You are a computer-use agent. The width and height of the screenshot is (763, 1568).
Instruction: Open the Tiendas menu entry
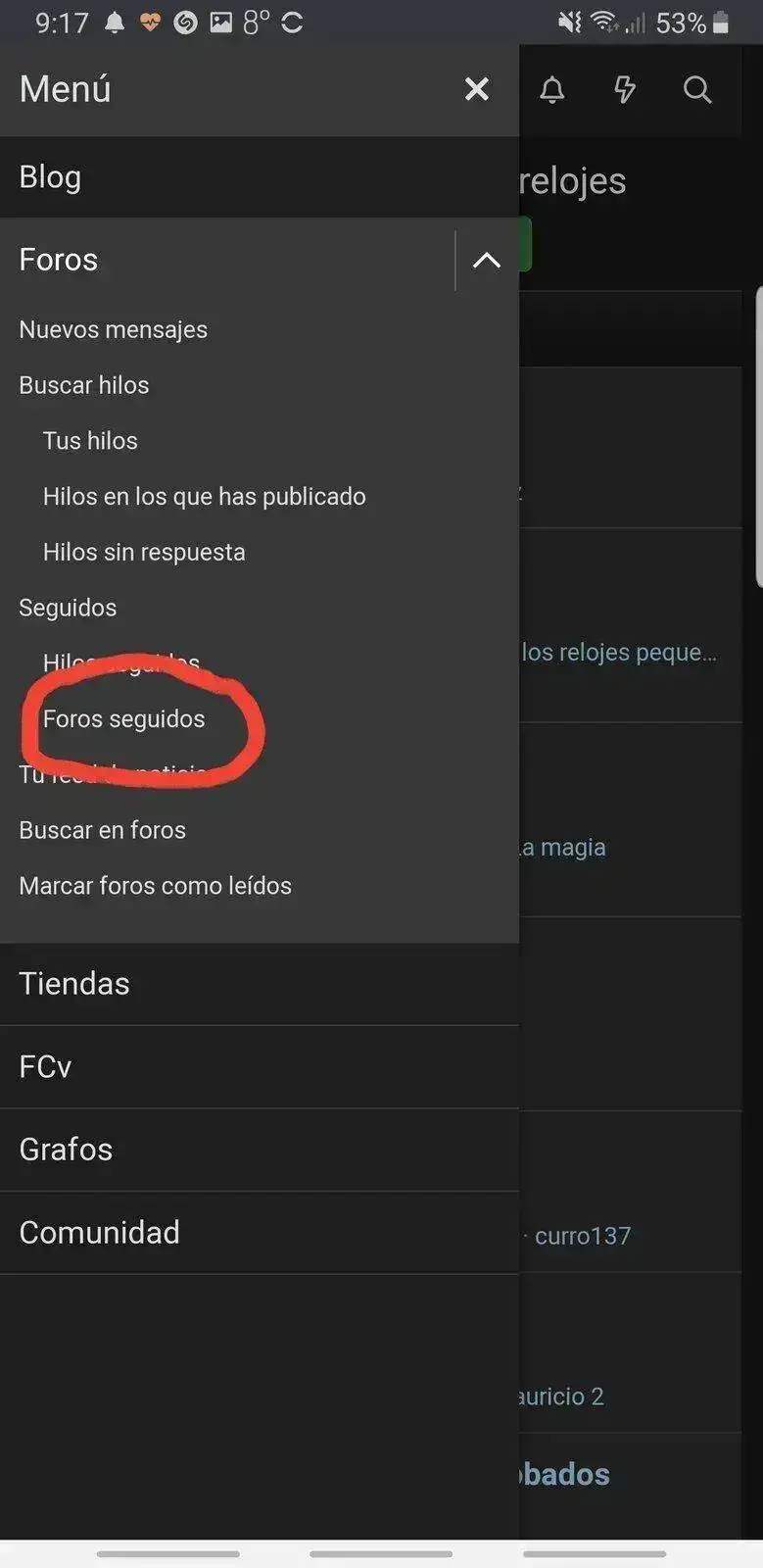pyautogui.click(x=74, y=984)
